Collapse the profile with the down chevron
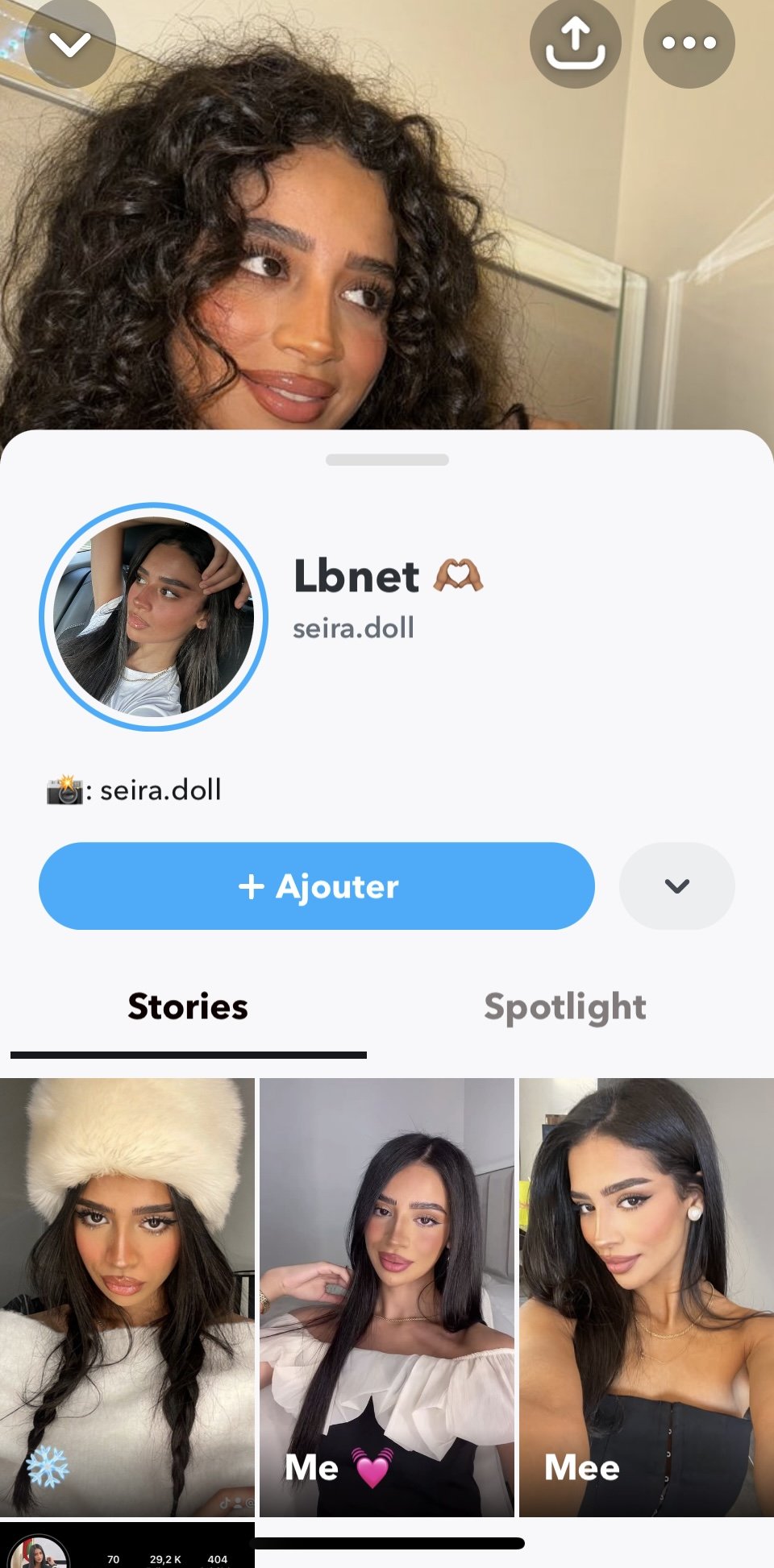Viewport: 774px width, 1568px height. [70, 43]
